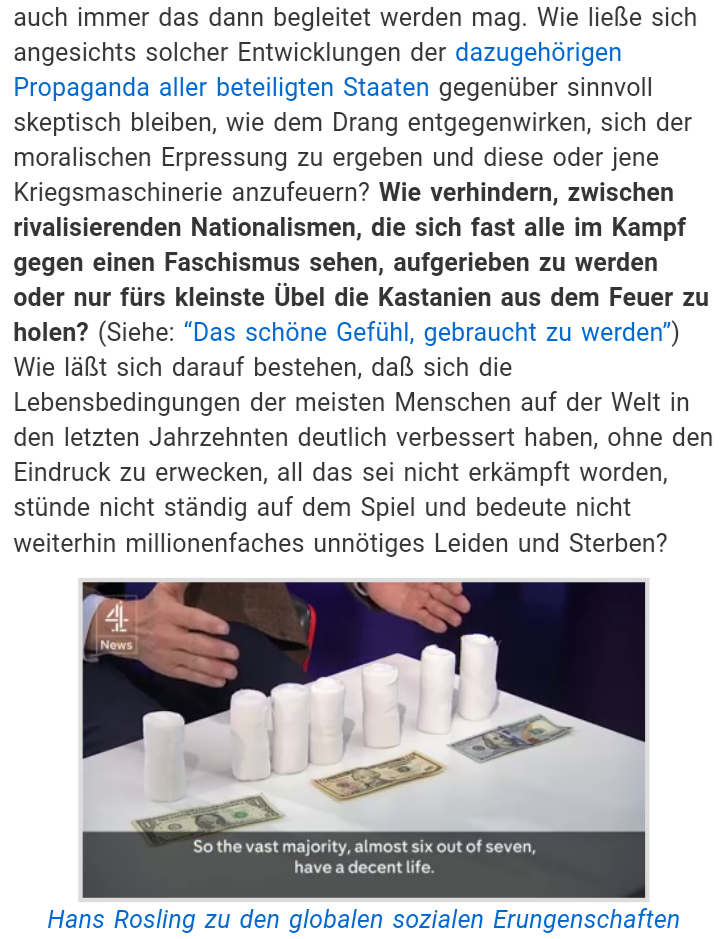Tap the caption link "Hans Rosling zu den globalen sozialen Erungenschaften"

click(363, 919)
